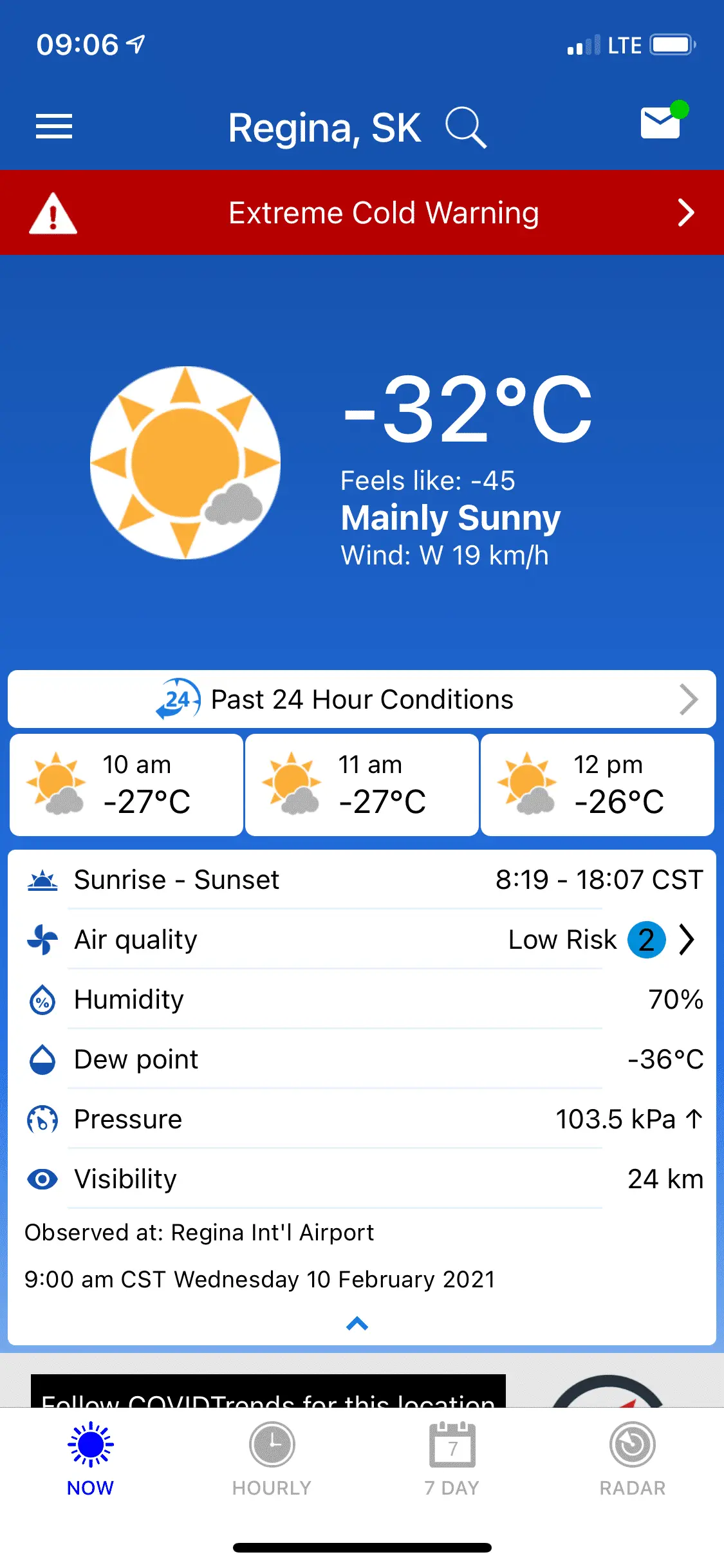Open the mail inbox icon
The height and width of the screenshot is (1568, 724).
662,122
